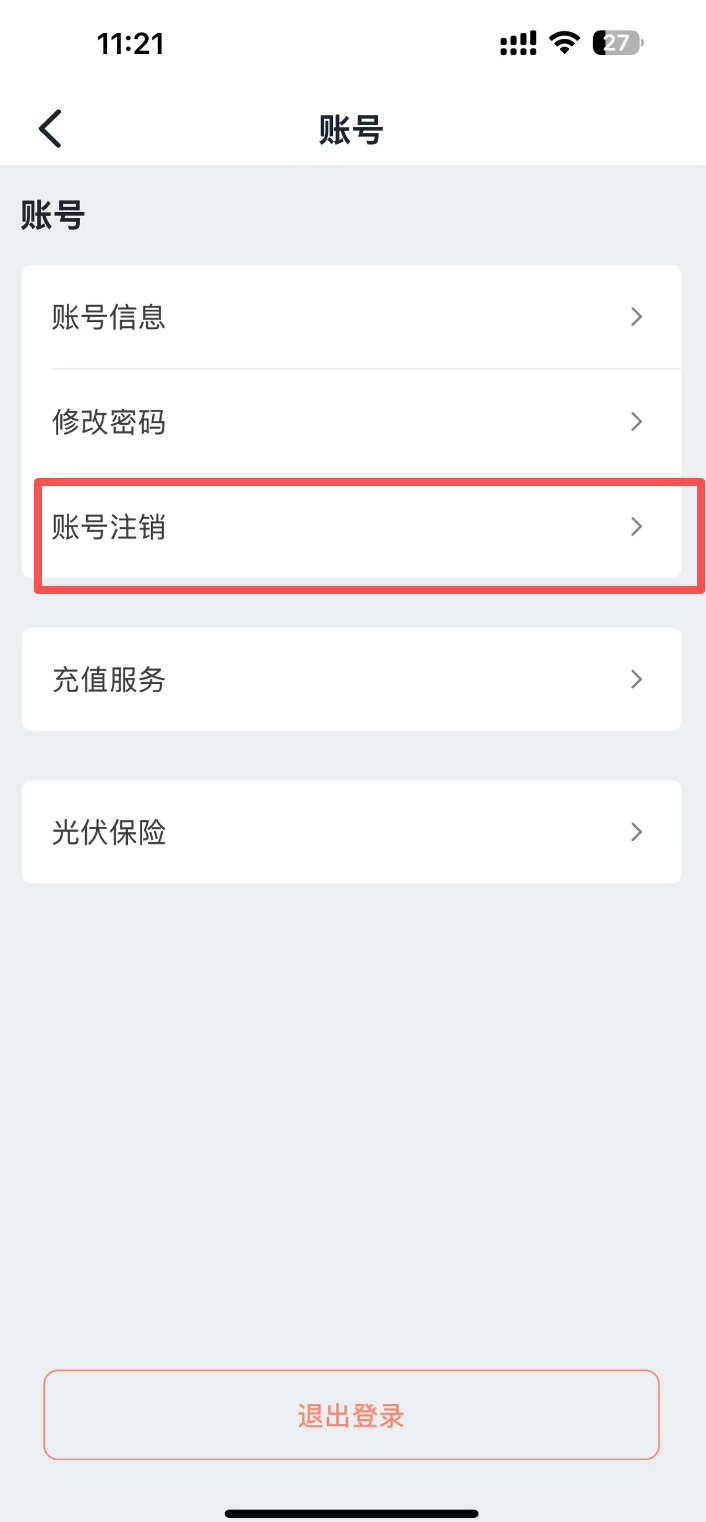Open 充值服务 row
Viewport: 706px width, 1522px height.
point(350,680)
